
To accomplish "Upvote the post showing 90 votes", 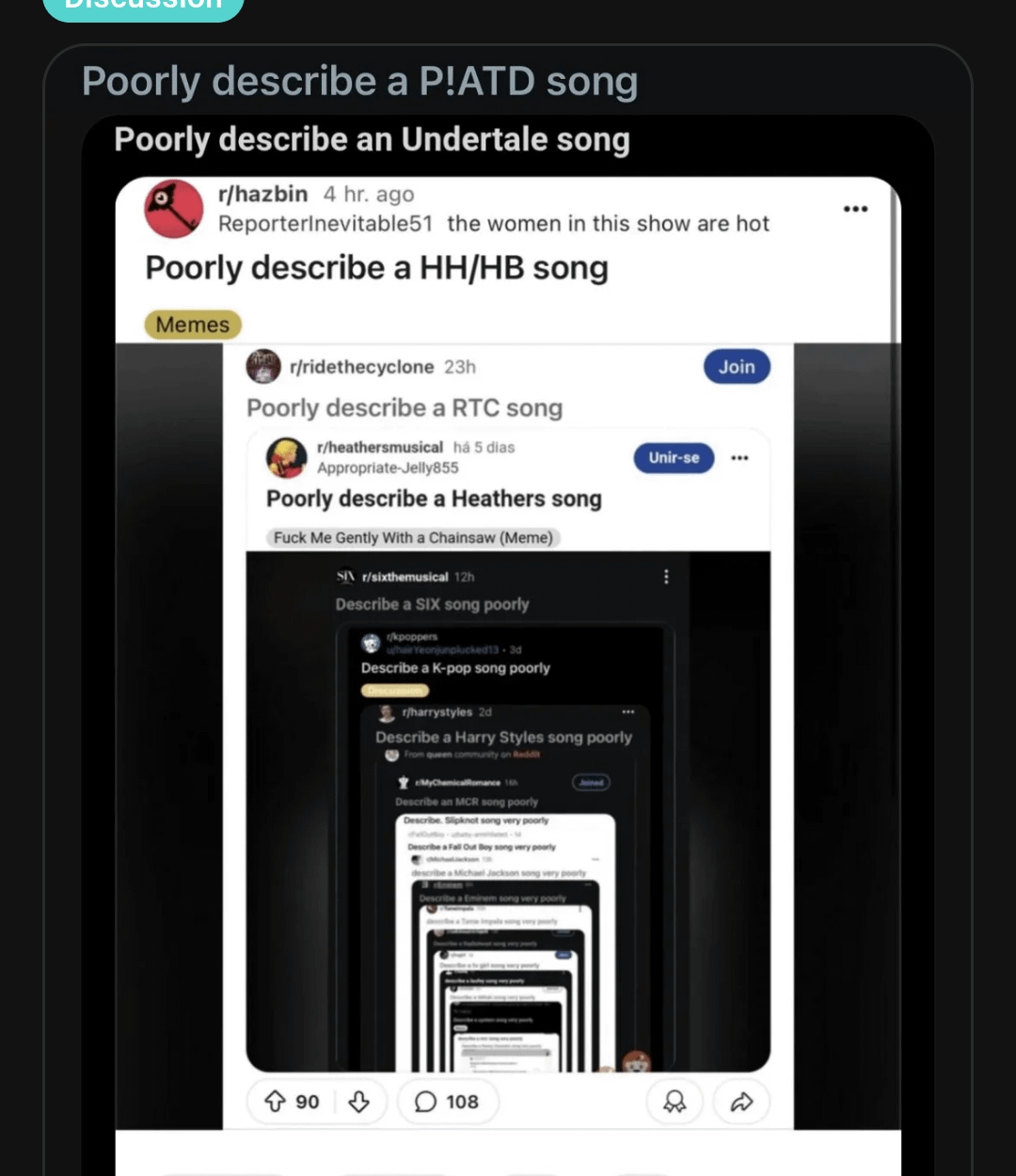I will pyautogui.click(x=274, y=1101).
